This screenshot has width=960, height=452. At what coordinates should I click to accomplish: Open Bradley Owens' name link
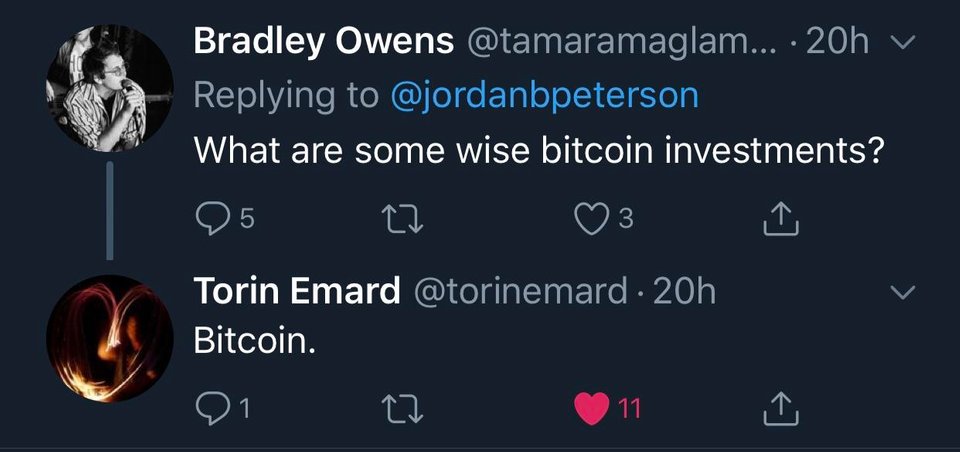[324, 42]
